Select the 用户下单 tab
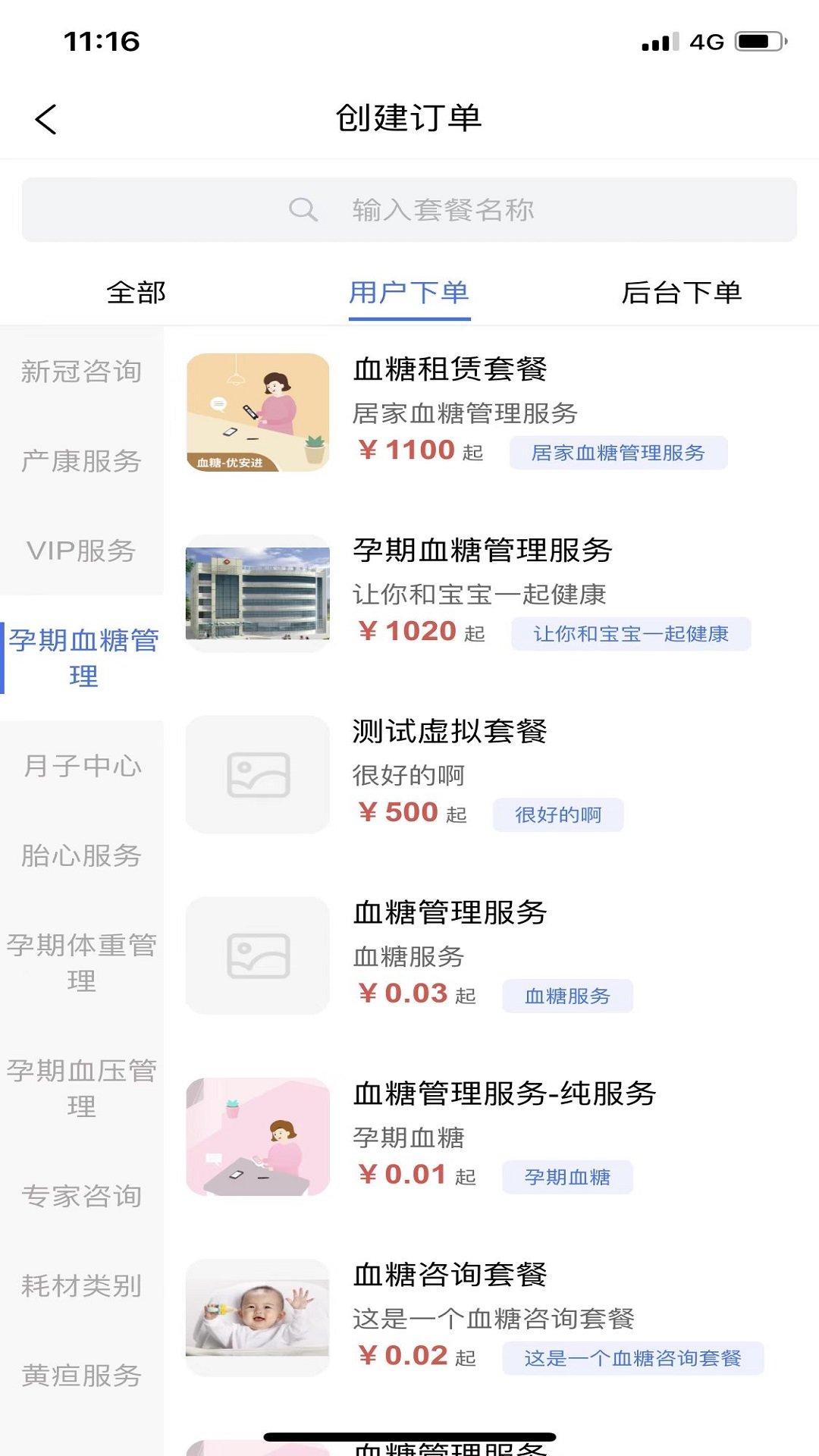The width and height of the screenshot is (819, 1456). click(409, 293)
